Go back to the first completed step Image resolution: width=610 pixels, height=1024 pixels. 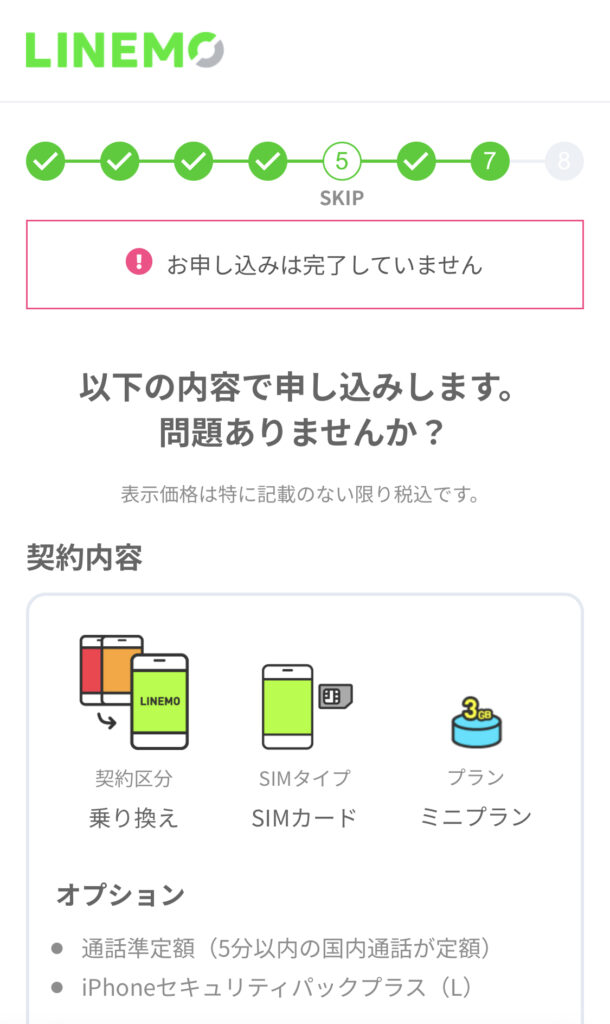click(45, 161)
